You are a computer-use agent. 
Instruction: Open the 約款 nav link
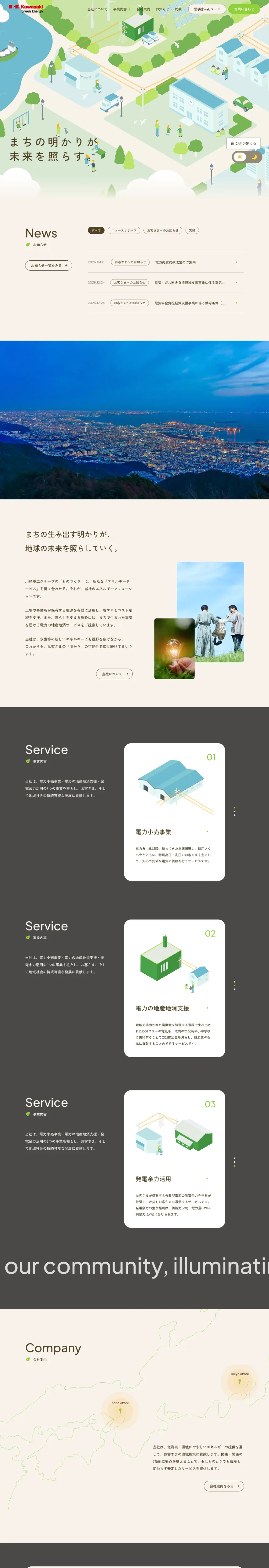(x=178, y=9)
